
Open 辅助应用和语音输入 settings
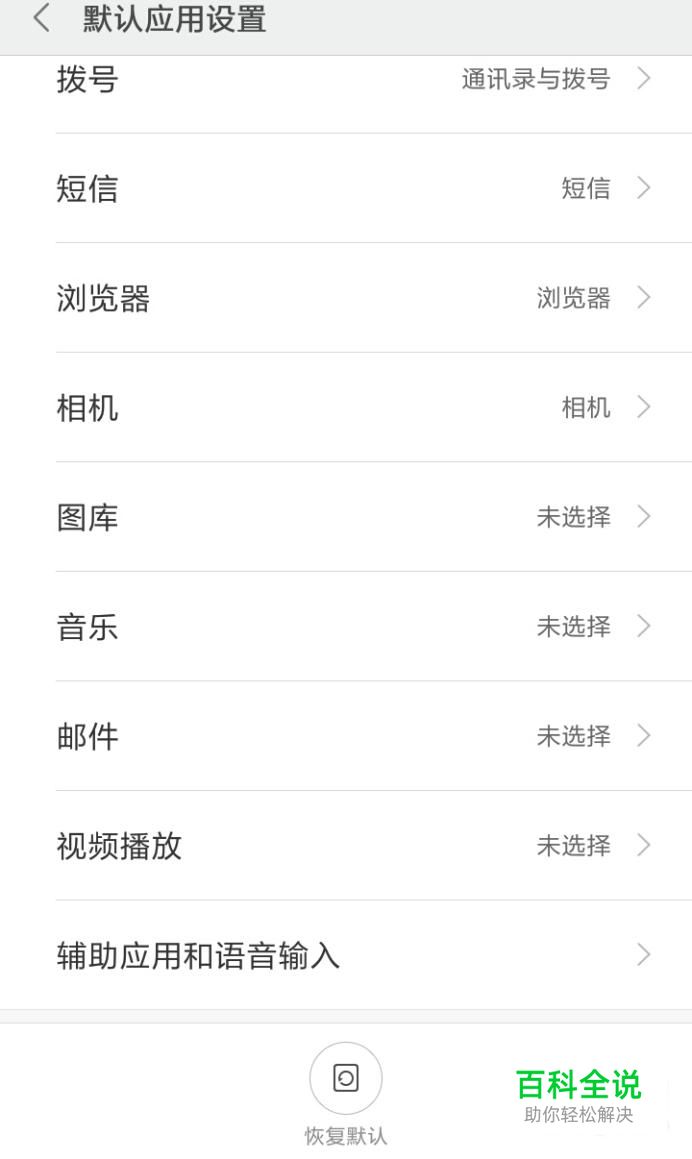click(x=346, y=954)
